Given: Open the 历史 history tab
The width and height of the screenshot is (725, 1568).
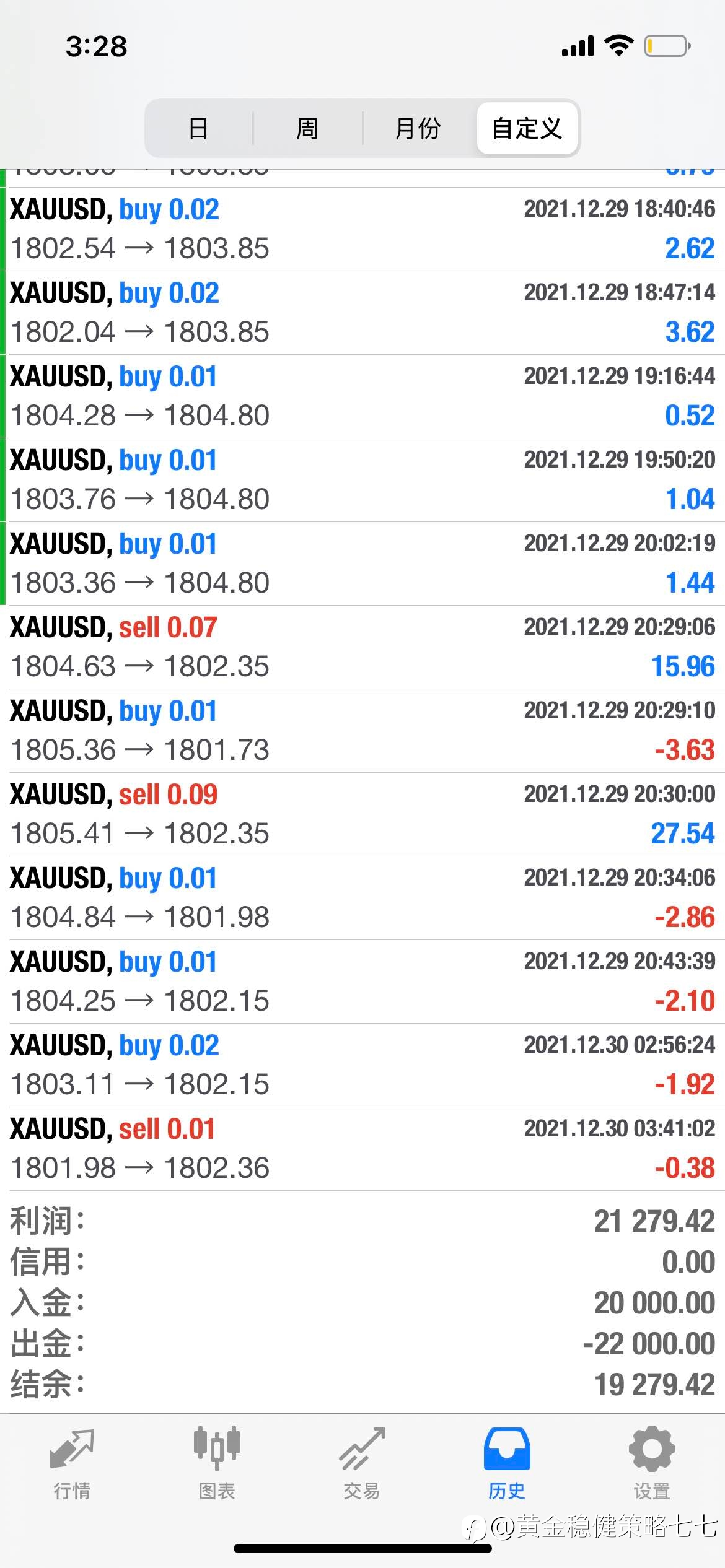Looking at the screenshot, I should pyautogui.click(x=507, y=1464).
